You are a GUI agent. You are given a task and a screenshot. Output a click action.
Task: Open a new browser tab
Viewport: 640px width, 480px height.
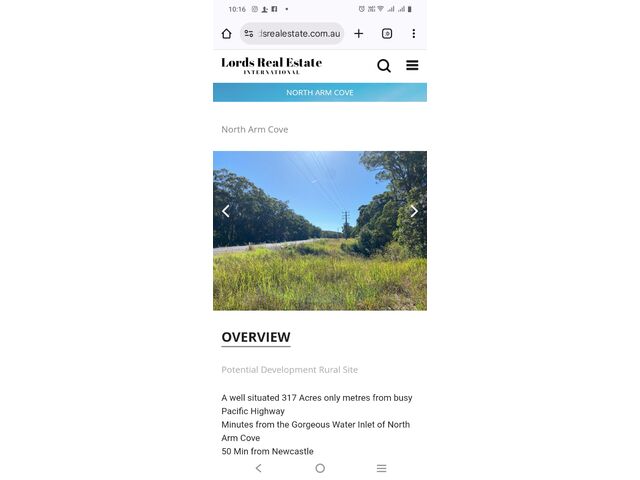point(358,33)
